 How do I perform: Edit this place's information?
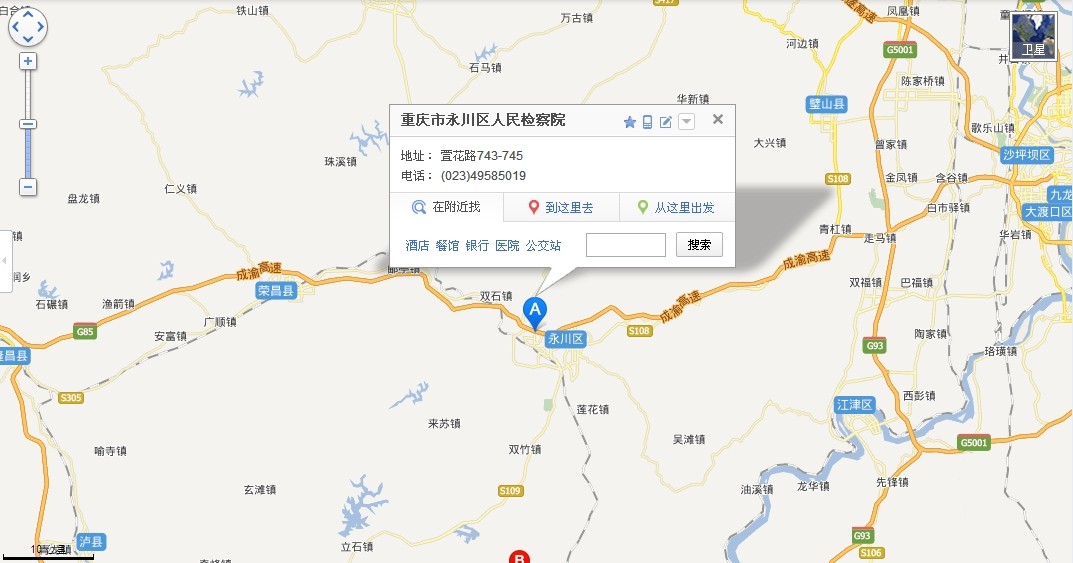point(666,122)
